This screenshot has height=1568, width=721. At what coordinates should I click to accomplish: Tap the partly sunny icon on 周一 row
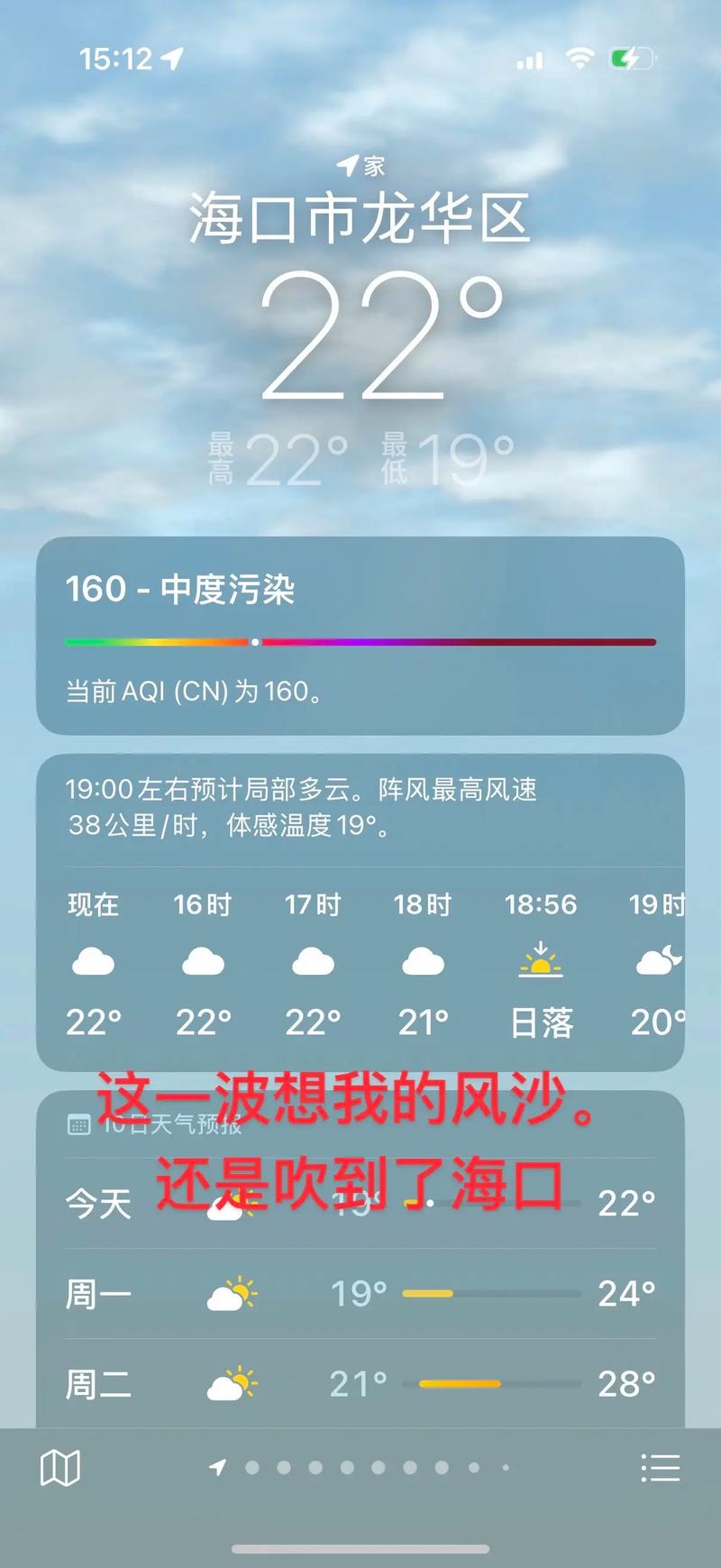click(233, 1293)
